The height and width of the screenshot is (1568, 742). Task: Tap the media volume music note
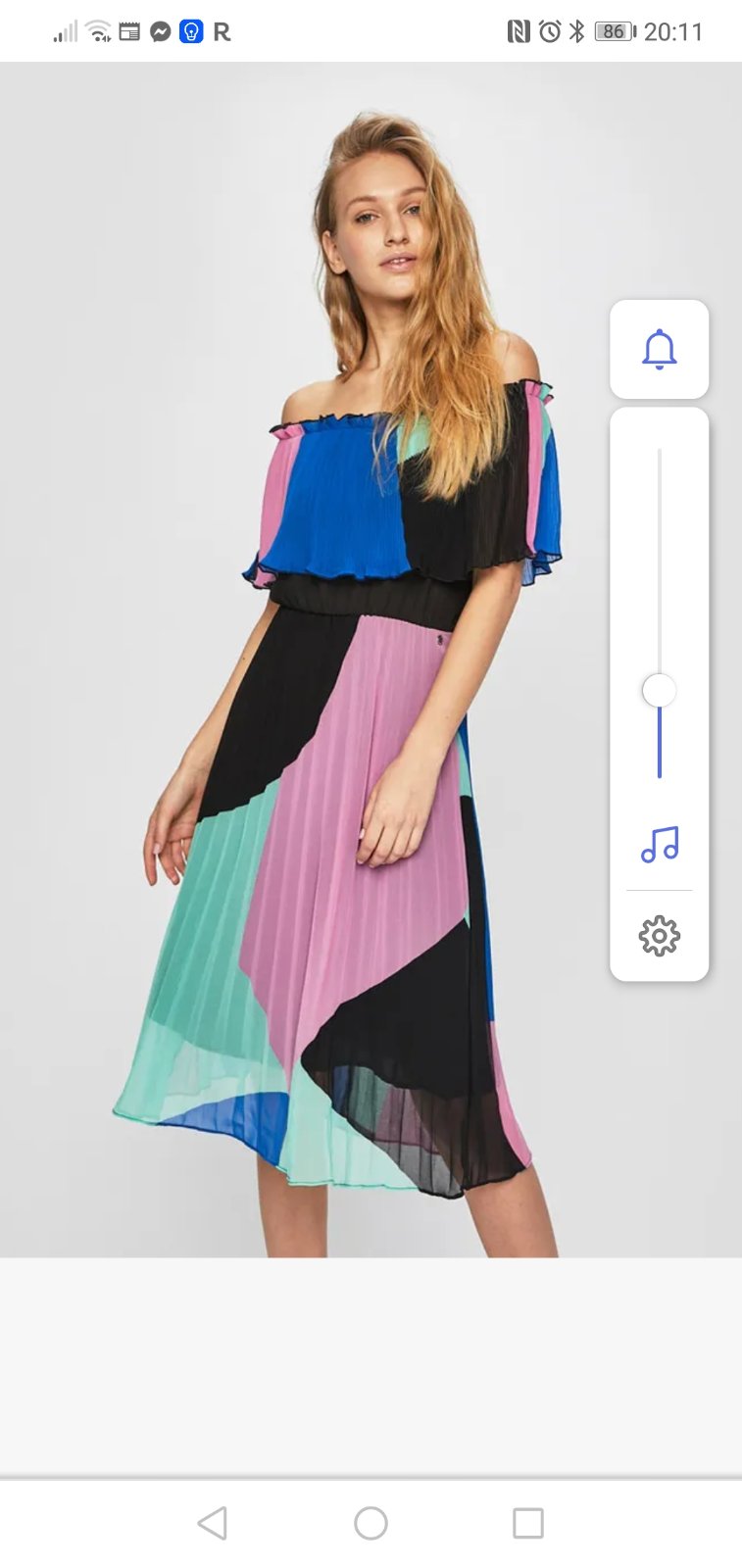click(x=659, y=844)
